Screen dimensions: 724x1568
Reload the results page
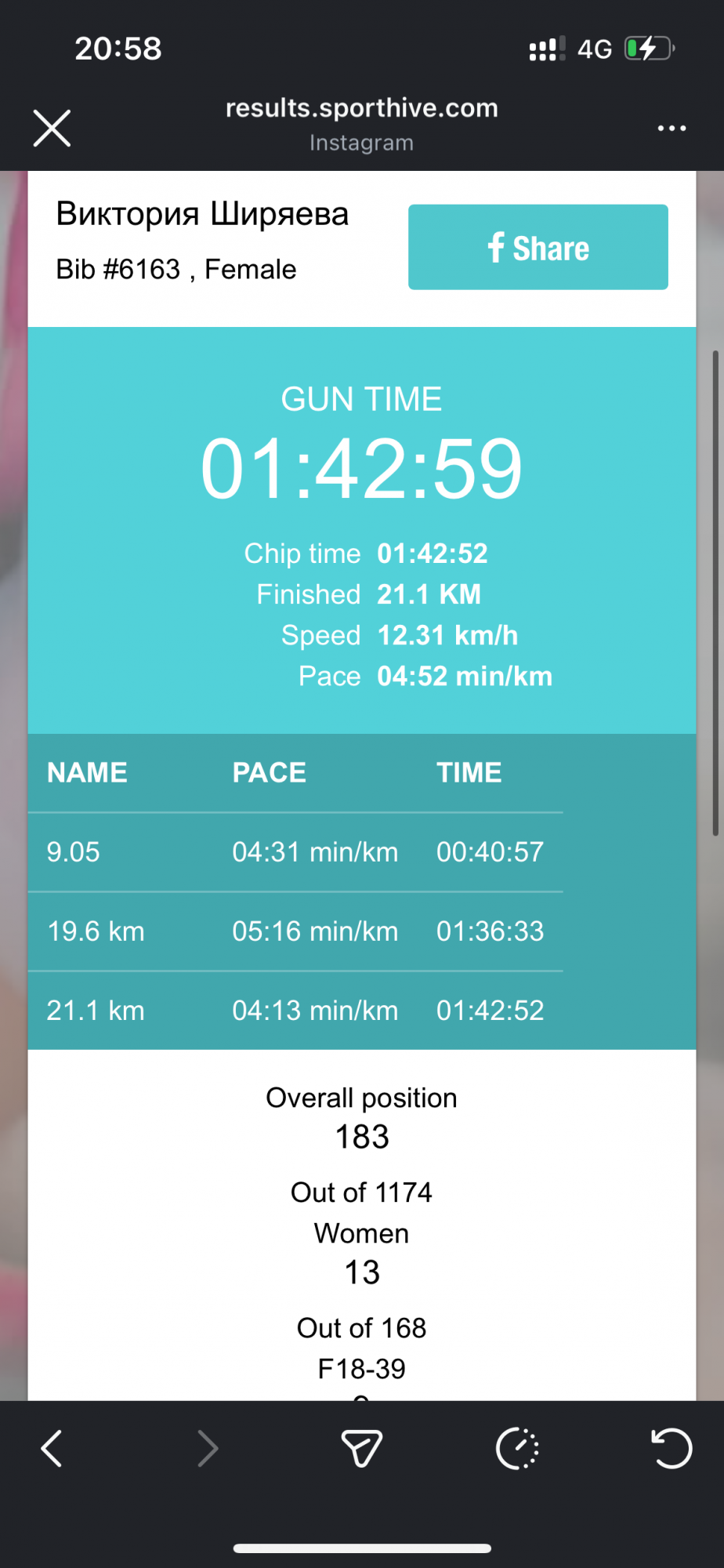(672, 1448)
